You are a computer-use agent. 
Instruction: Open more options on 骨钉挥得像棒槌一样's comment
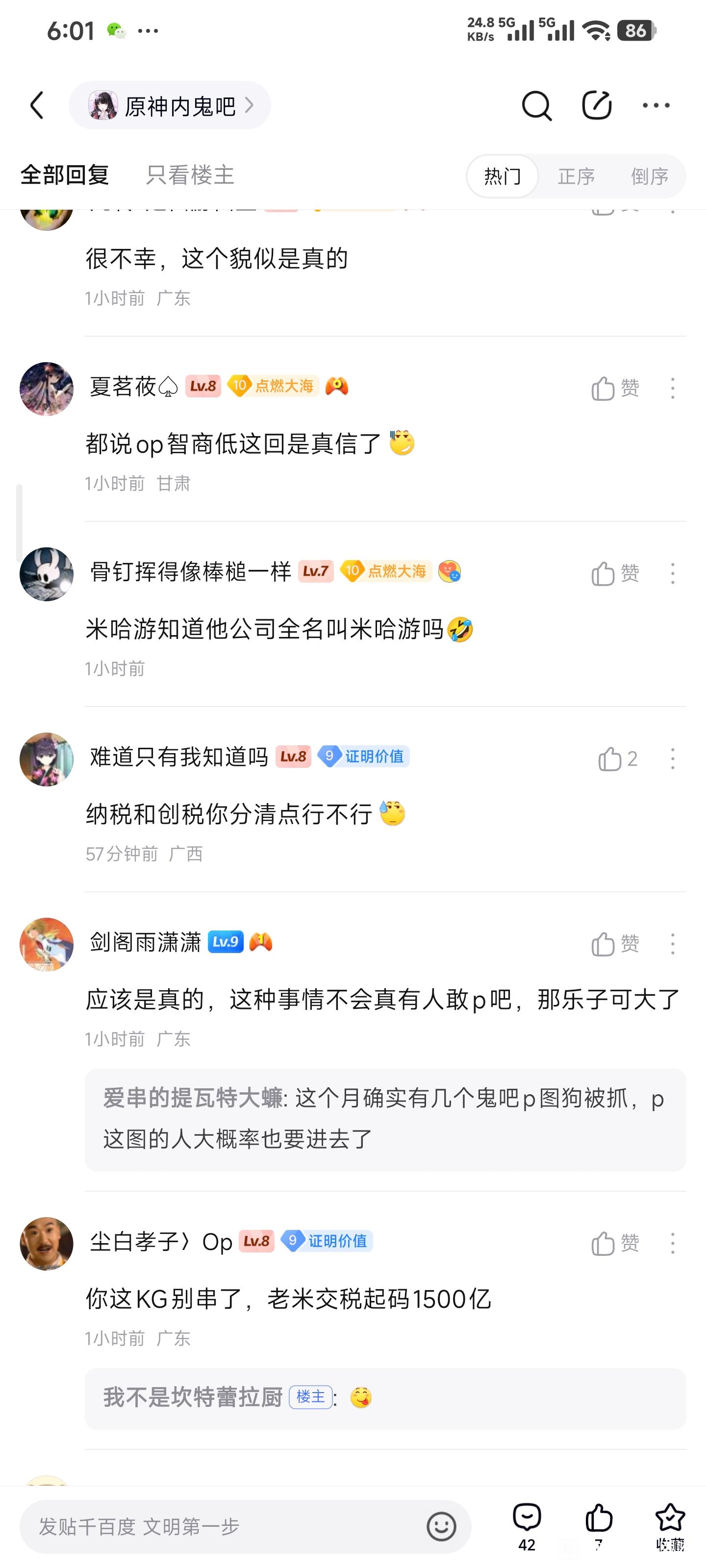673,573
